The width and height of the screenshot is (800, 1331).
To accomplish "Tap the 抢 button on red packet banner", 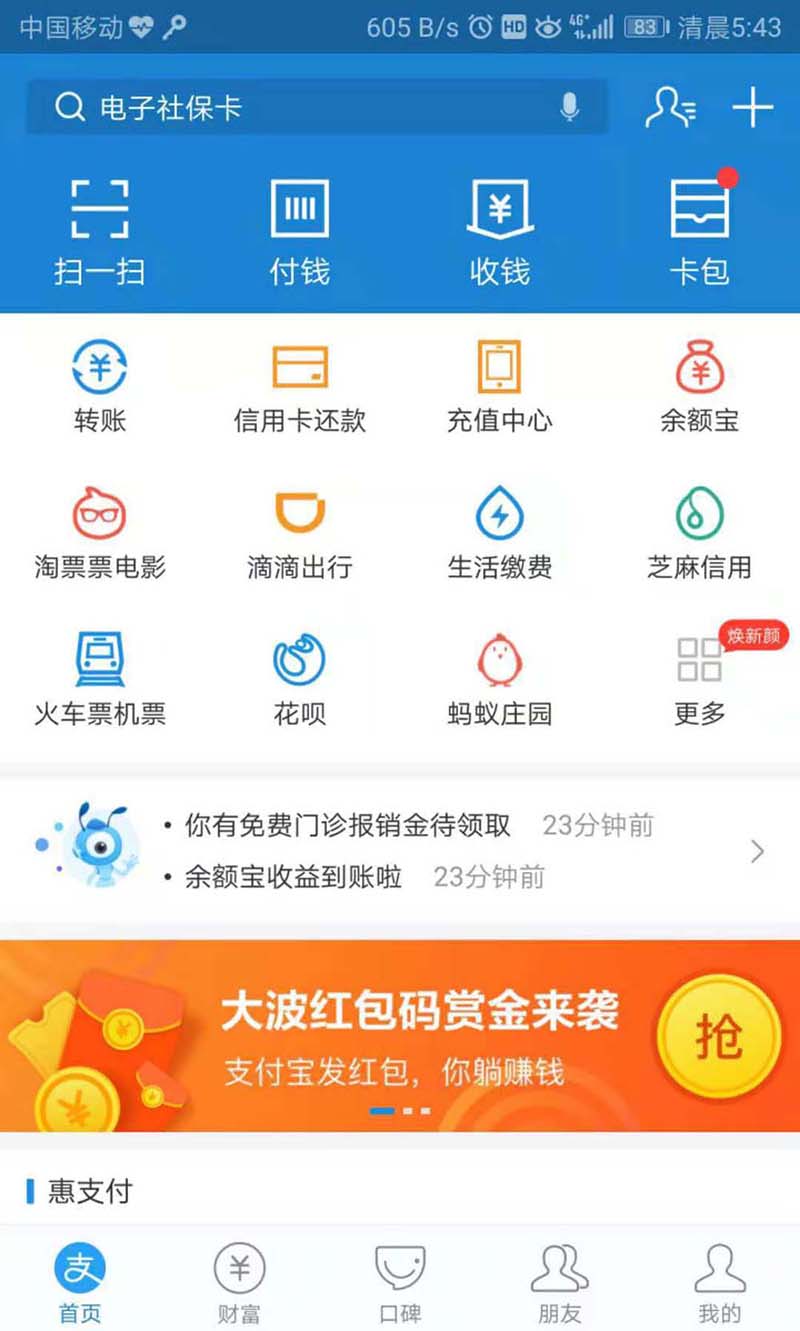I will click(x=718, y=1036).
